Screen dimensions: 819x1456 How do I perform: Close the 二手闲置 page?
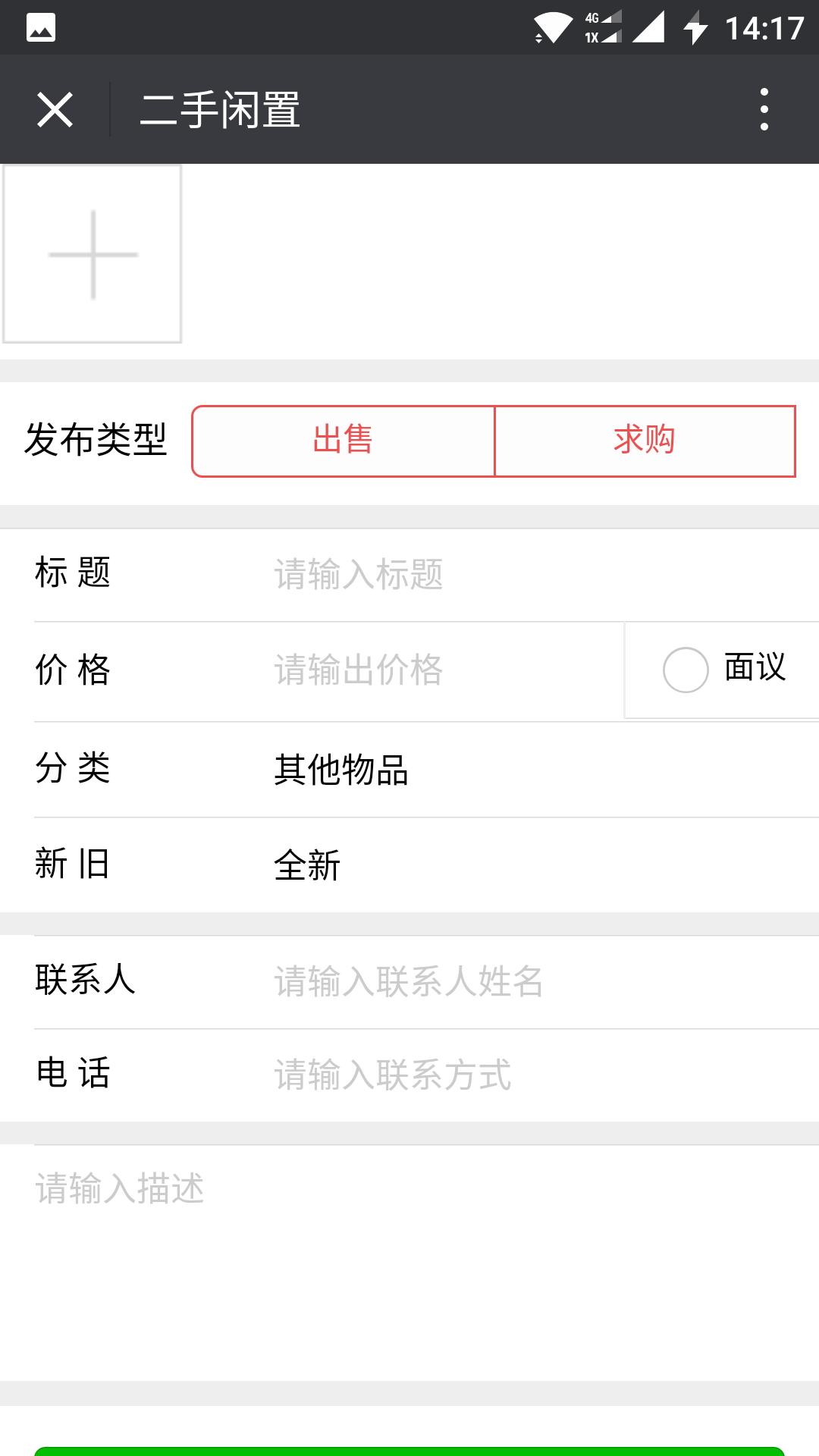click(x=55, y=110)
